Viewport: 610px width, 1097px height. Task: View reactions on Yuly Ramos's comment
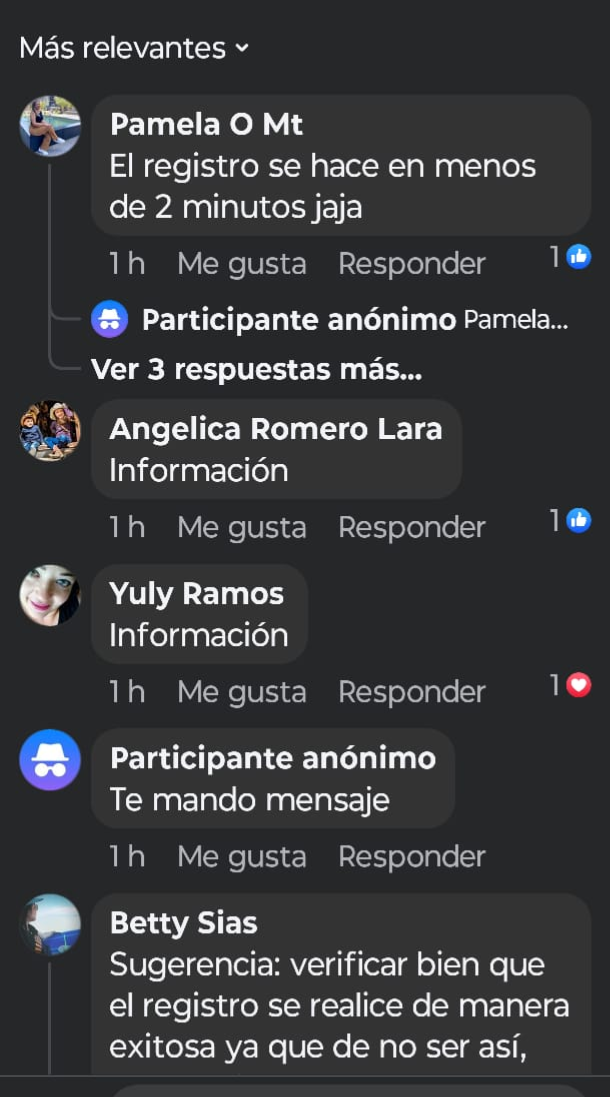(571, 686)
